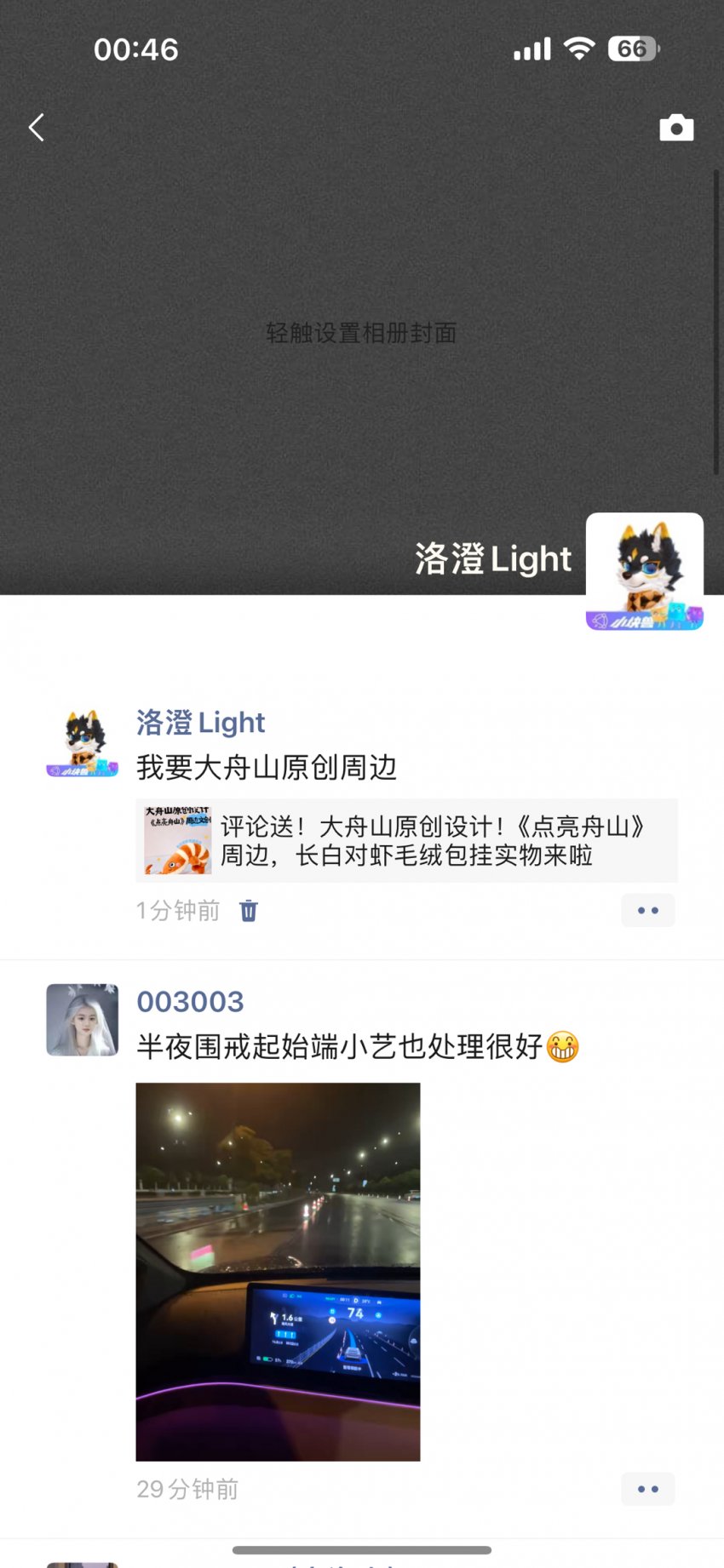Delete the post from 1分钟前
Screen dimensions: 724x1568
pos(249,911)
